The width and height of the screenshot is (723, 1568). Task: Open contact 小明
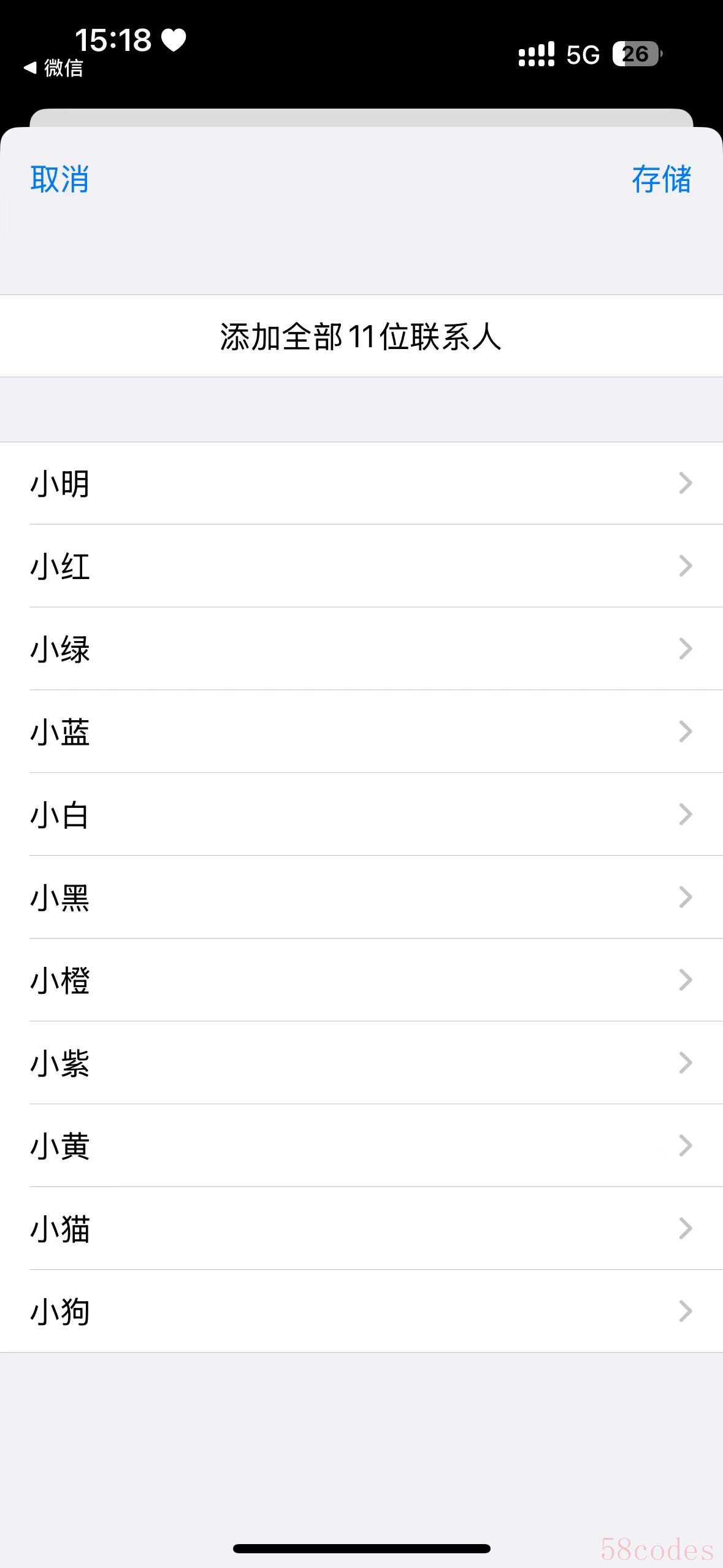[x=361, y=483]
